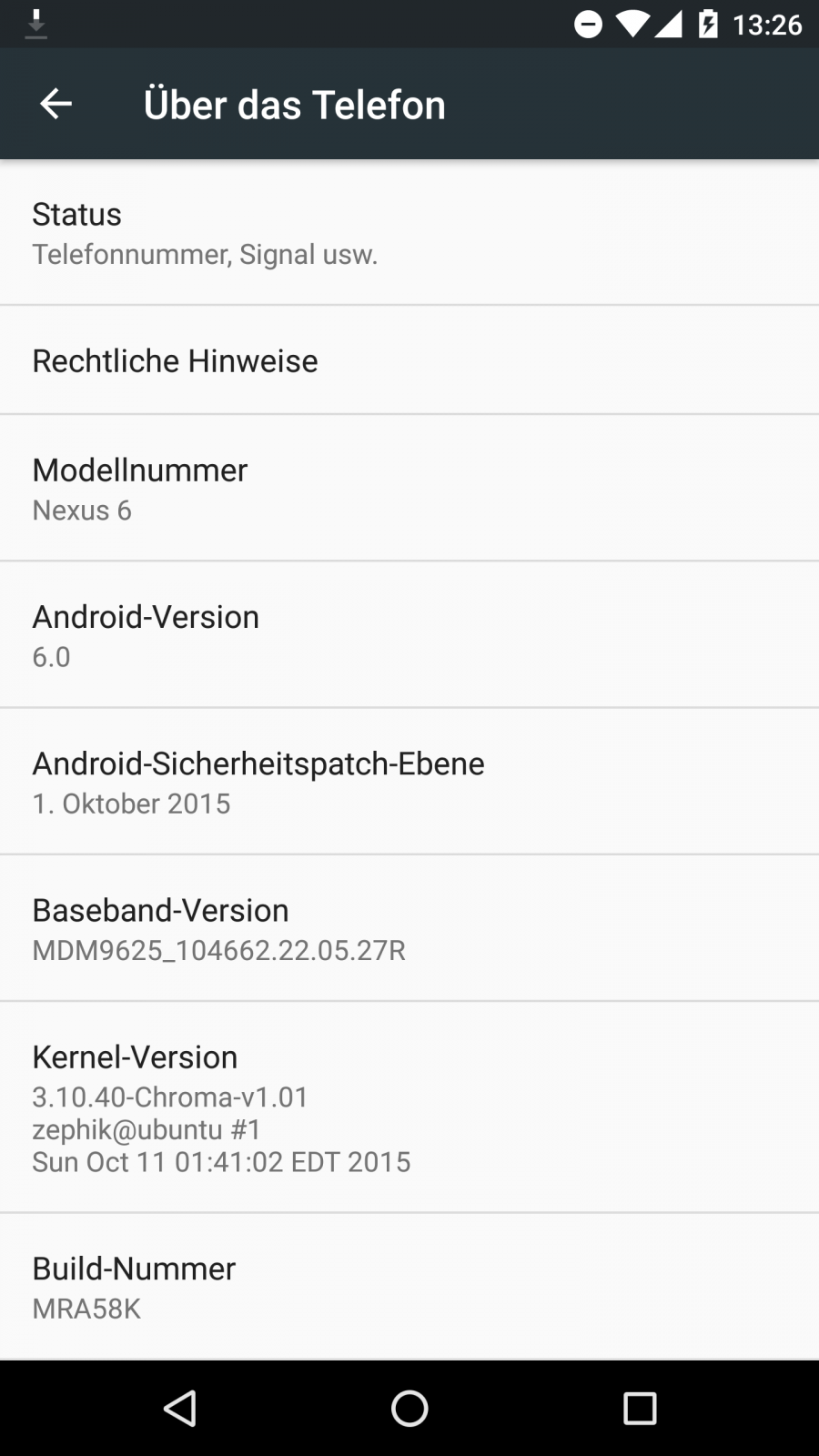Open Rechtliche Hinweise
This screenshot has width=819, height=1456.
pos(409,360)
